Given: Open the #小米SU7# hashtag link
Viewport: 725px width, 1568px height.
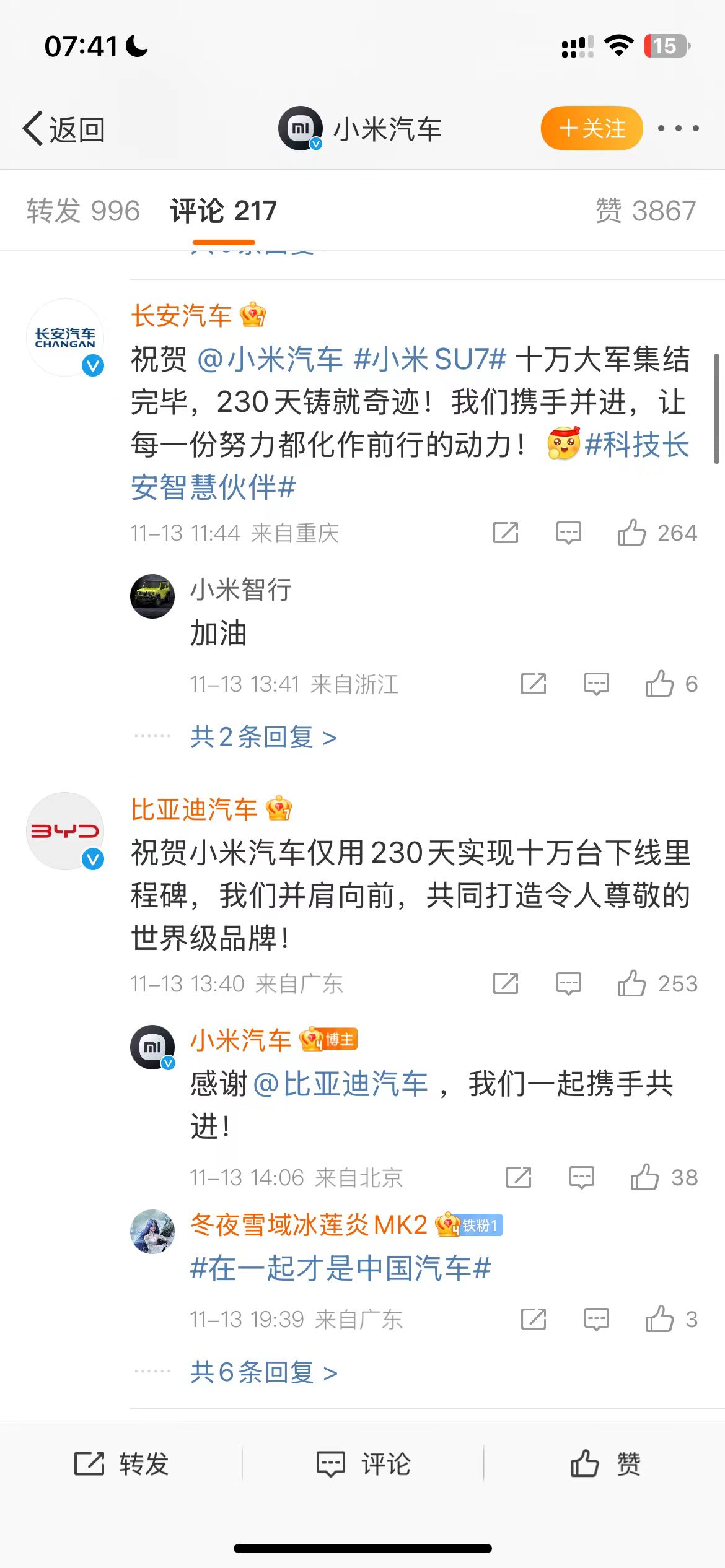Looking at the screenshot, I should 429,359.
